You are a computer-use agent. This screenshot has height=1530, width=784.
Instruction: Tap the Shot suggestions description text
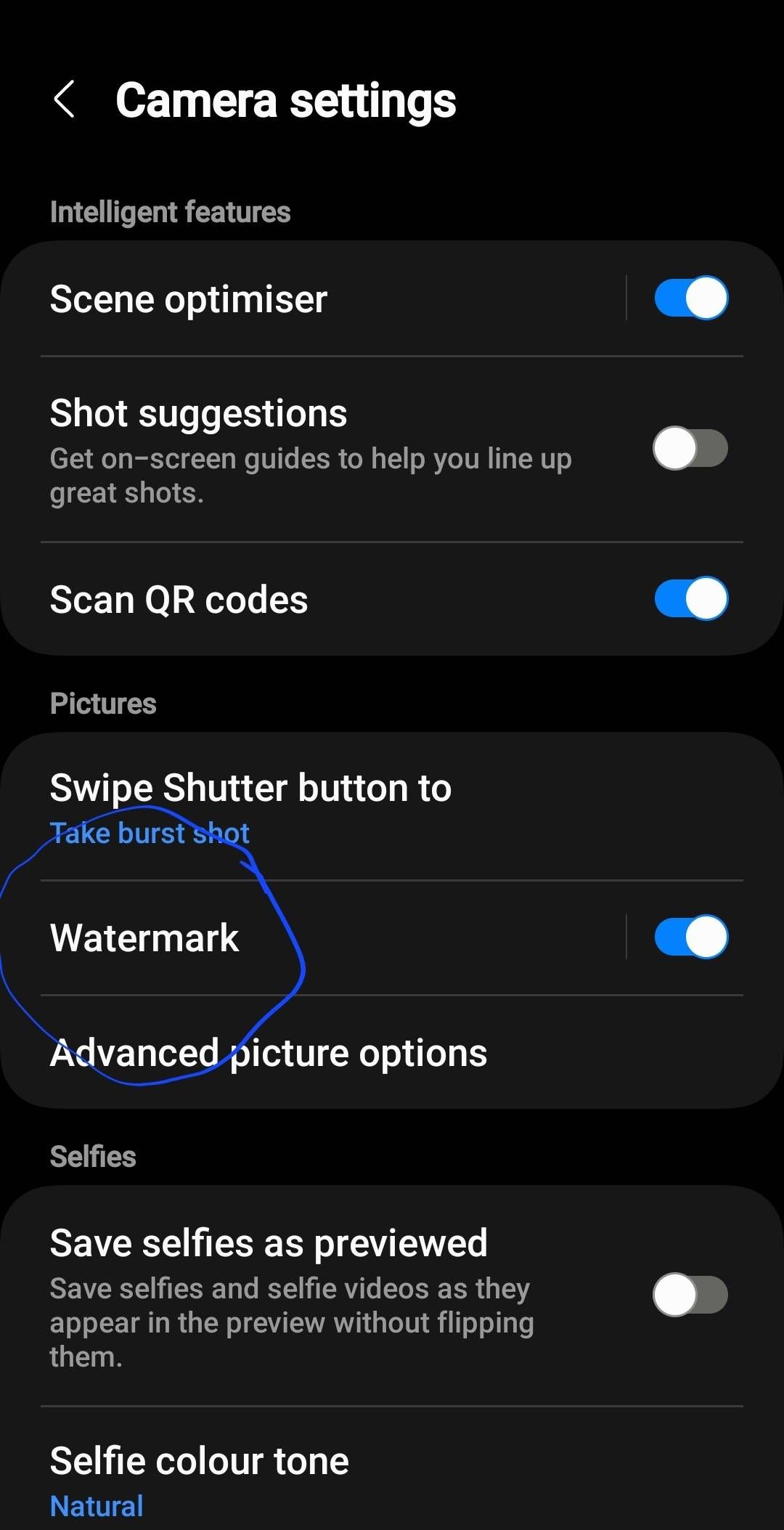click(x=311, y=476)
